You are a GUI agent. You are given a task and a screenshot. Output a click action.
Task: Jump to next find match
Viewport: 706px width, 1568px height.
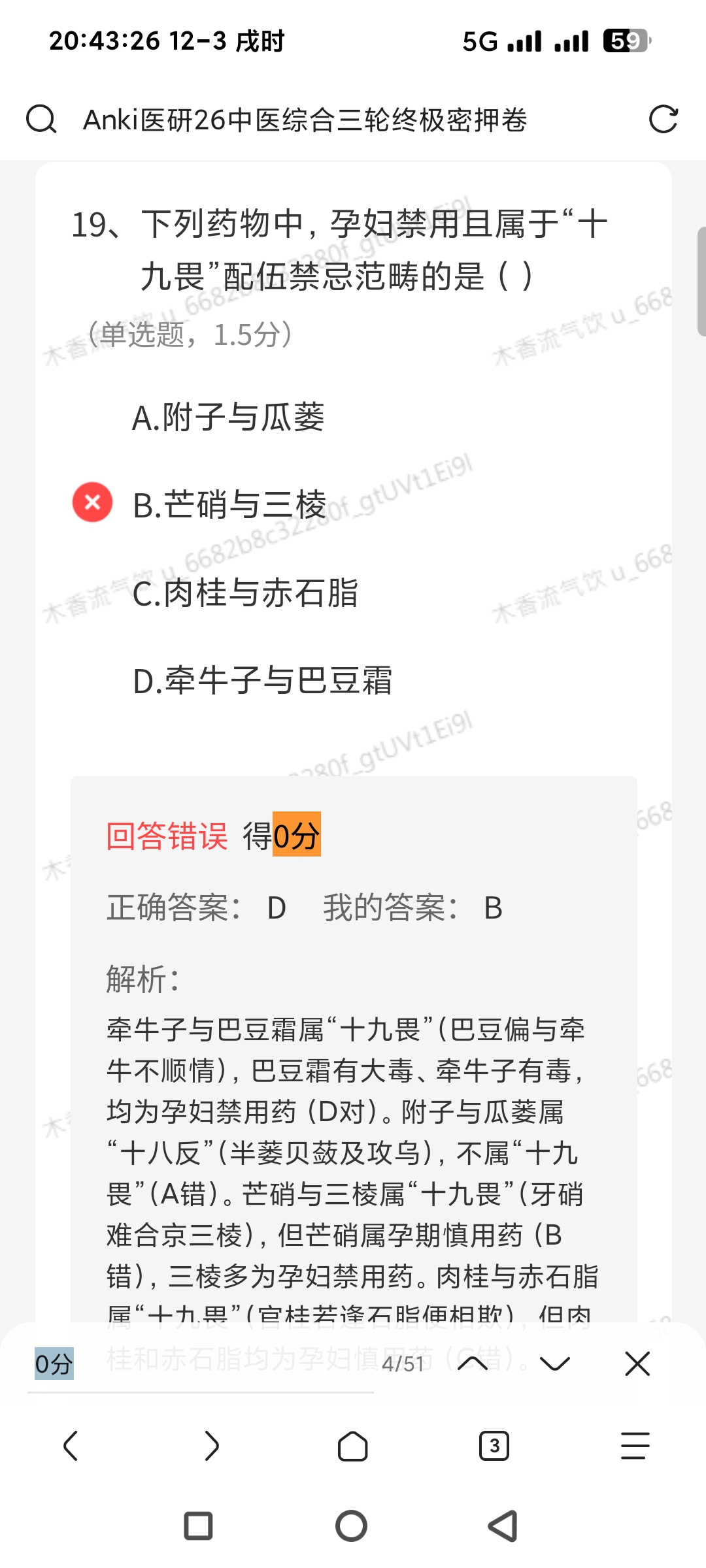pos(555,1364)
